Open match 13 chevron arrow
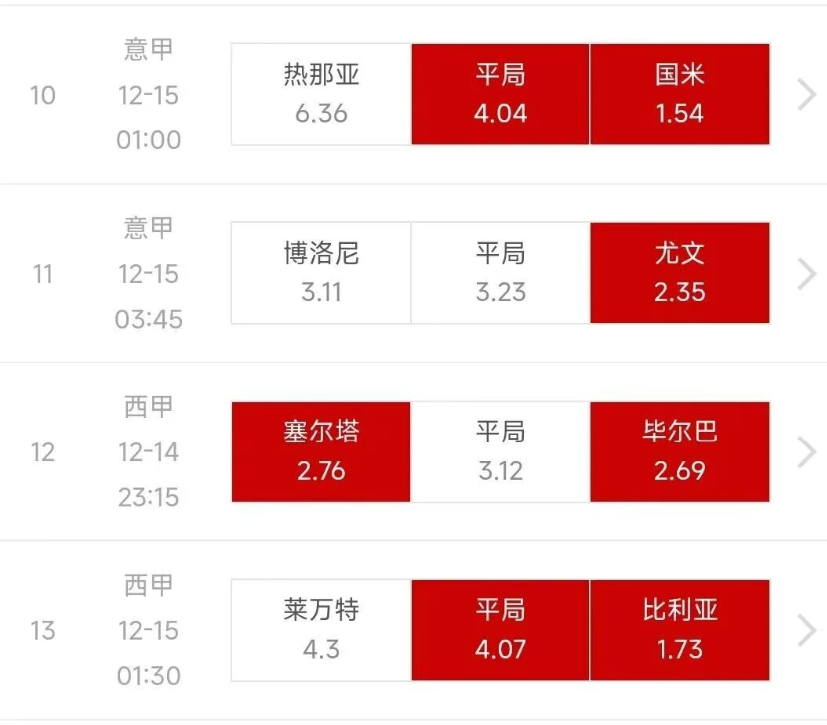The width and height of the screenshot is (827, 725). (806, 630)
